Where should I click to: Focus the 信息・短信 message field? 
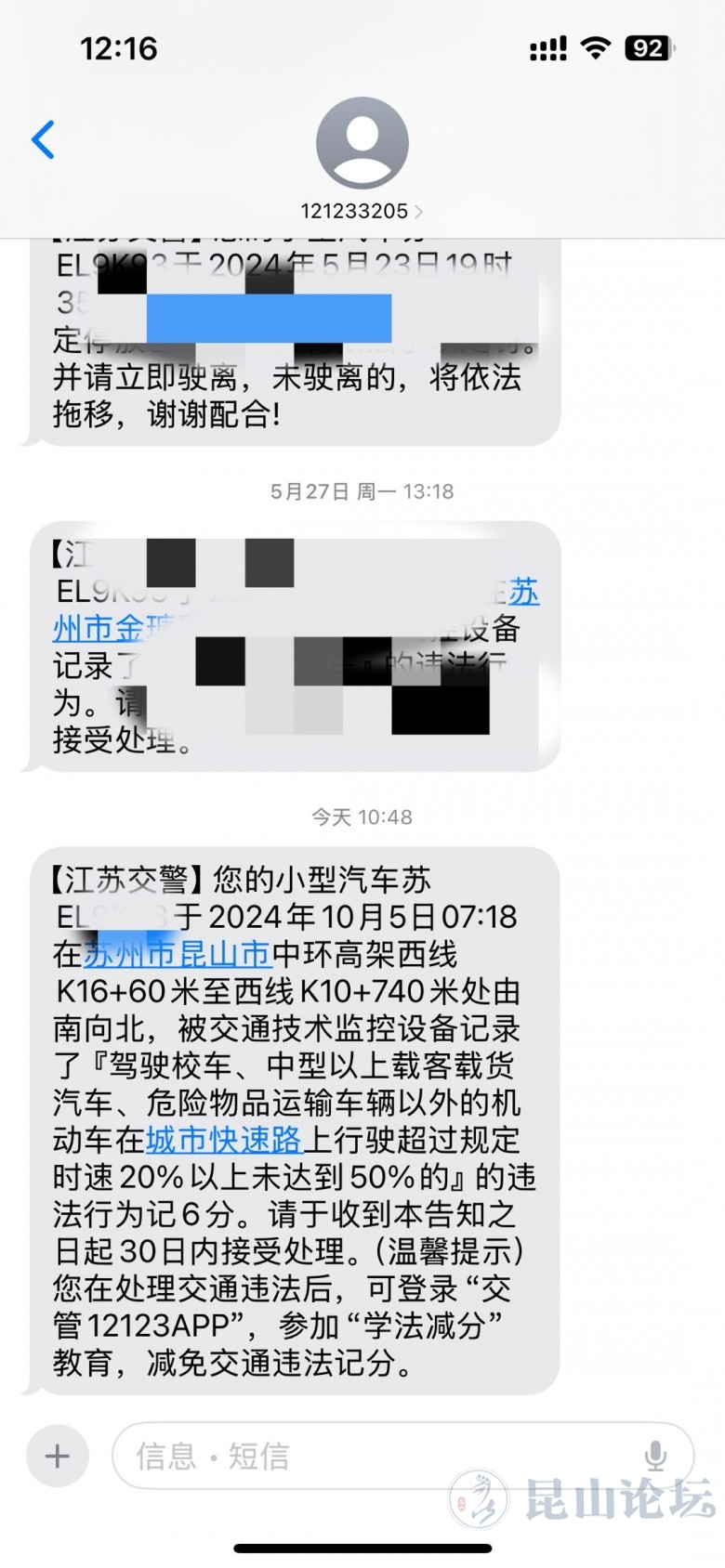coord(372,1456)
